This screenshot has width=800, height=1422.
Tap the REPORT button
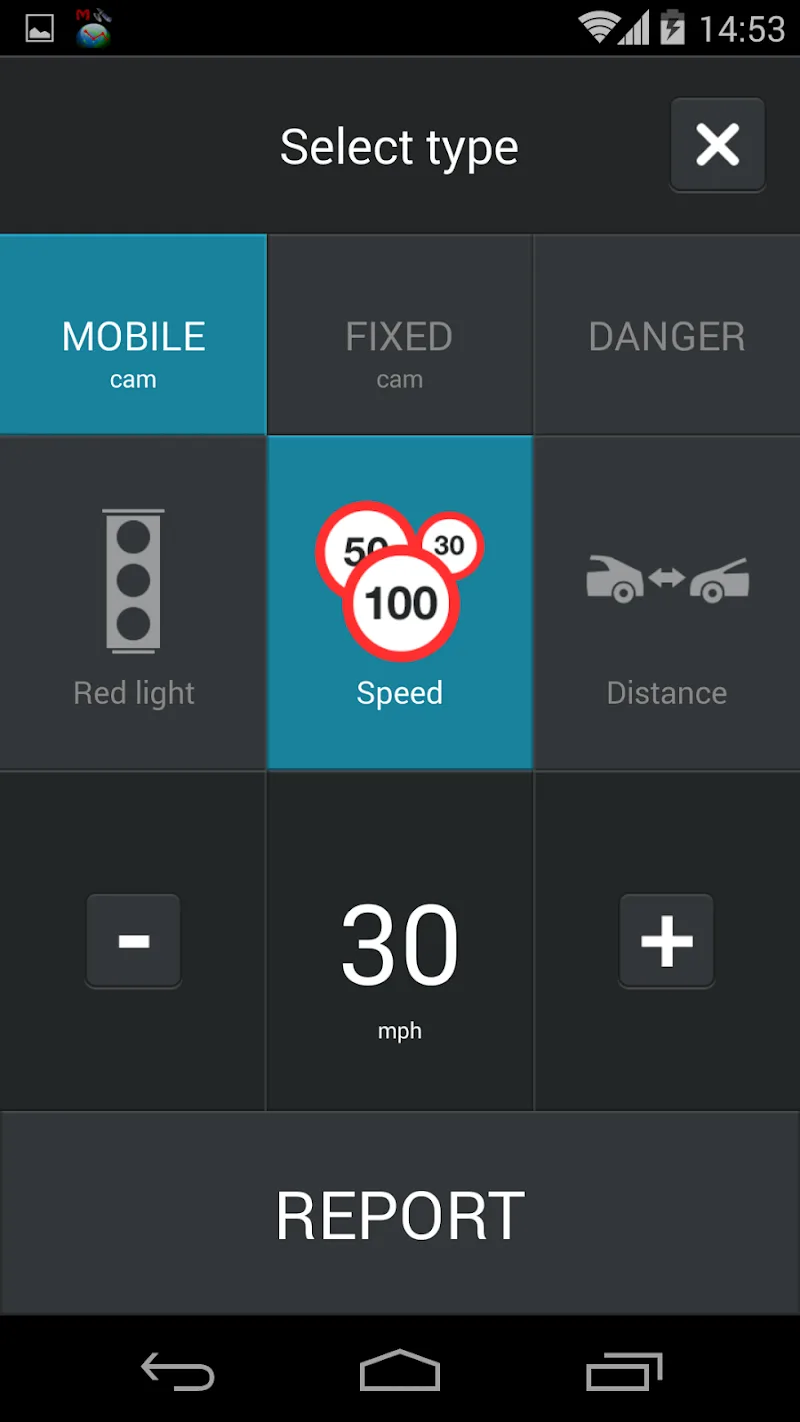coord(399,1214)
